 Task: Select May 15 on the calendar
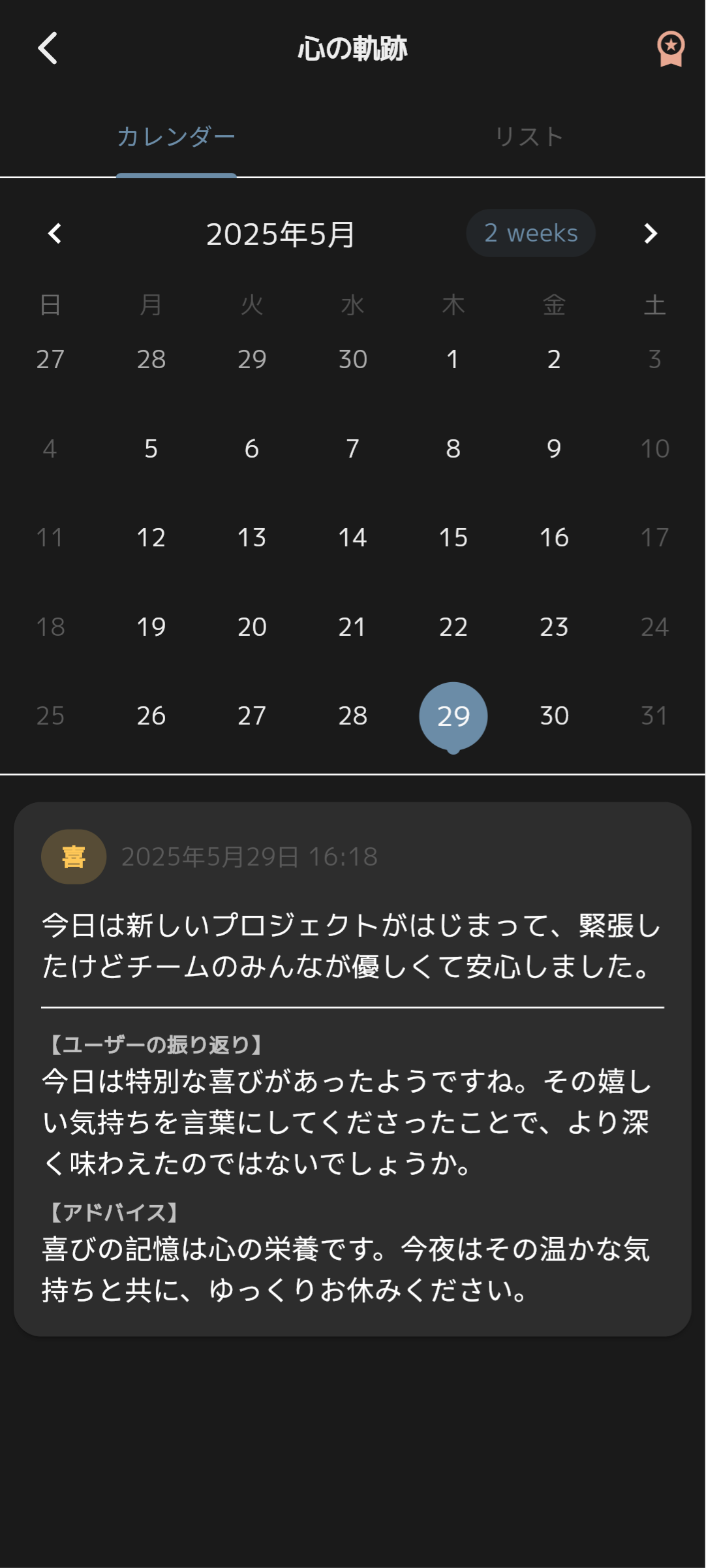click(453, 538)
